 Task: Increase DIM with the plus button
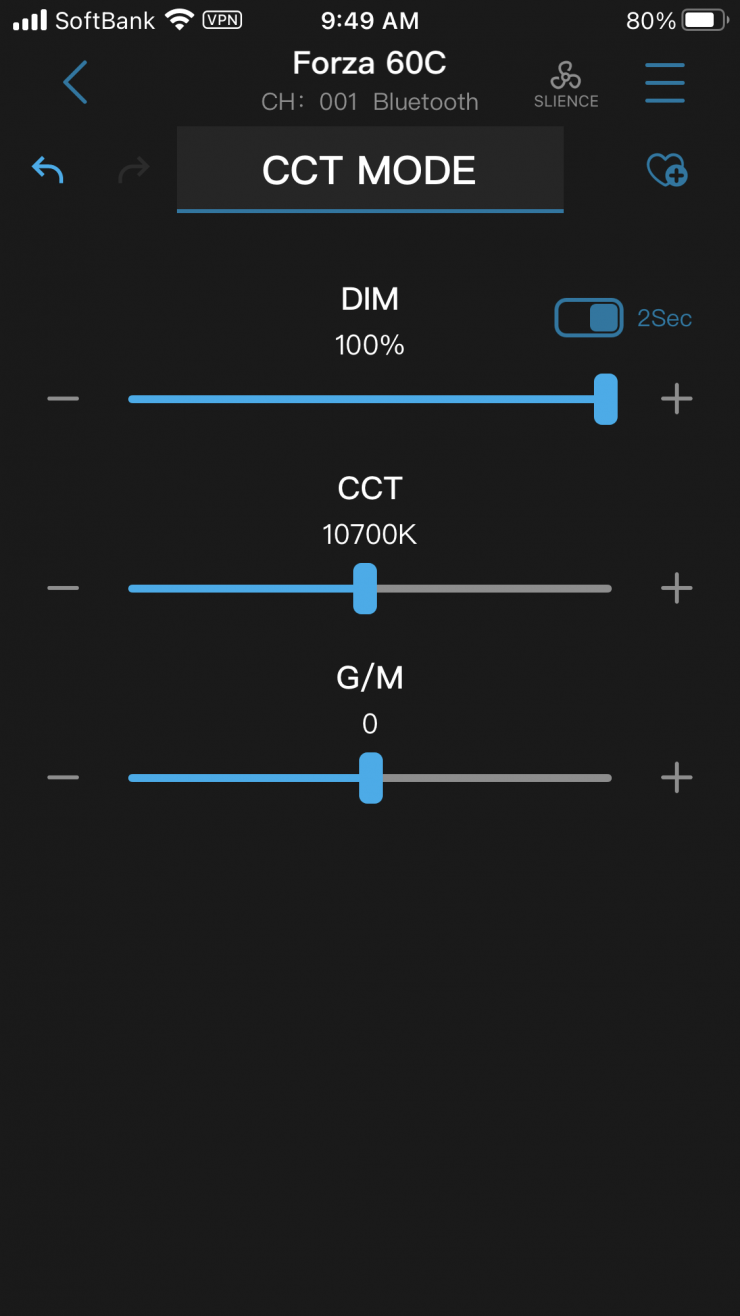677,399
